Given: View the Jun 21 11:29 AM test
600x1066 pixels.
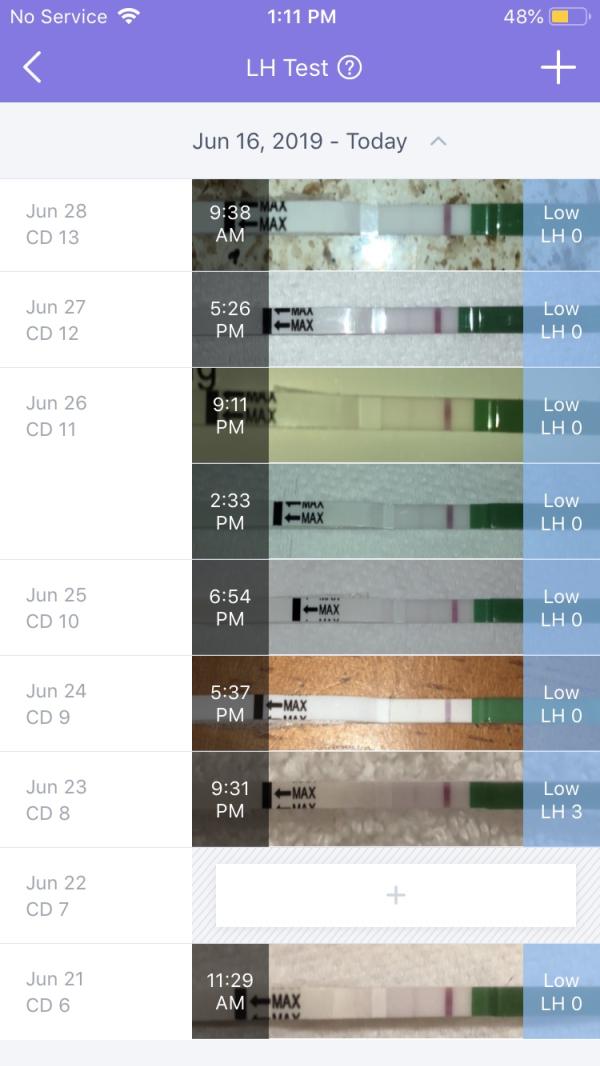Looking at the screenshot, I should [395, 992].
